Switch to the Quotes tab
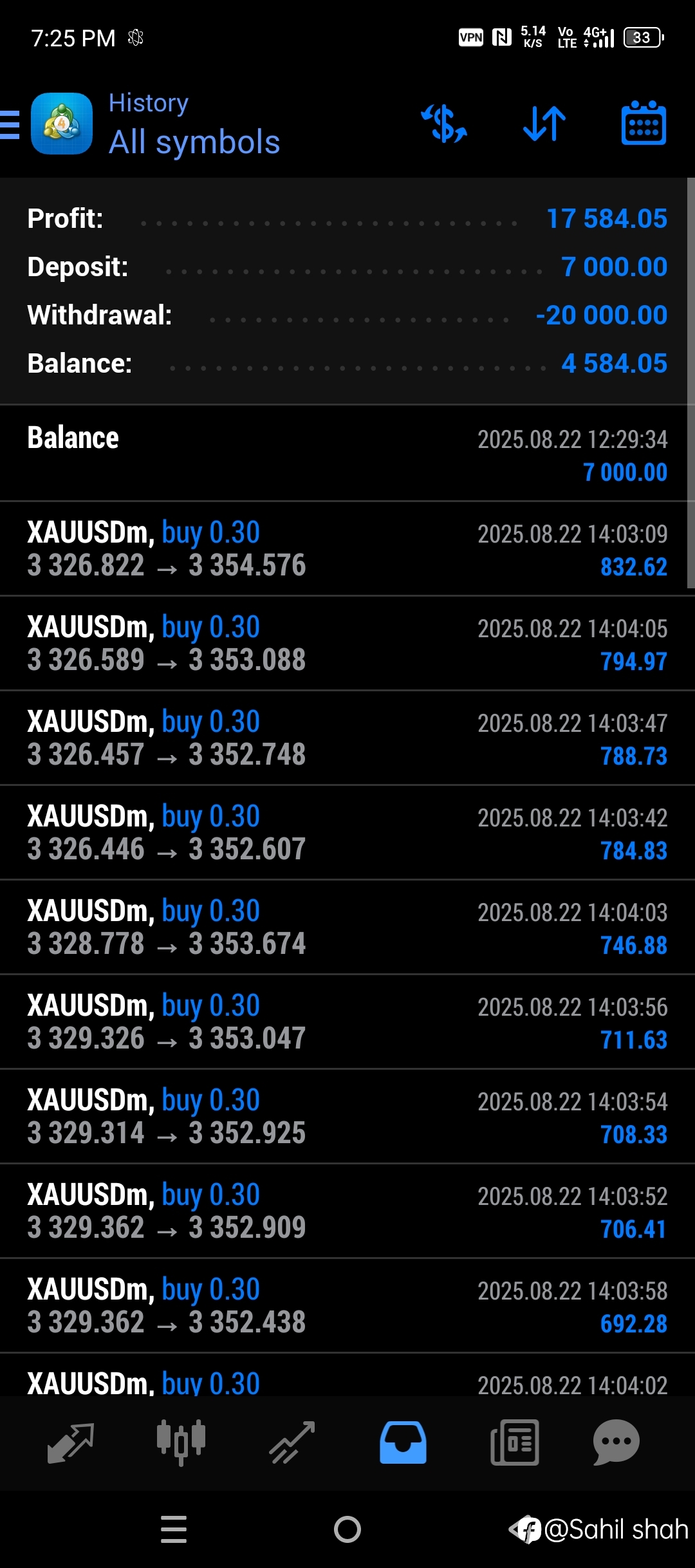 [x=71, y=1442]
